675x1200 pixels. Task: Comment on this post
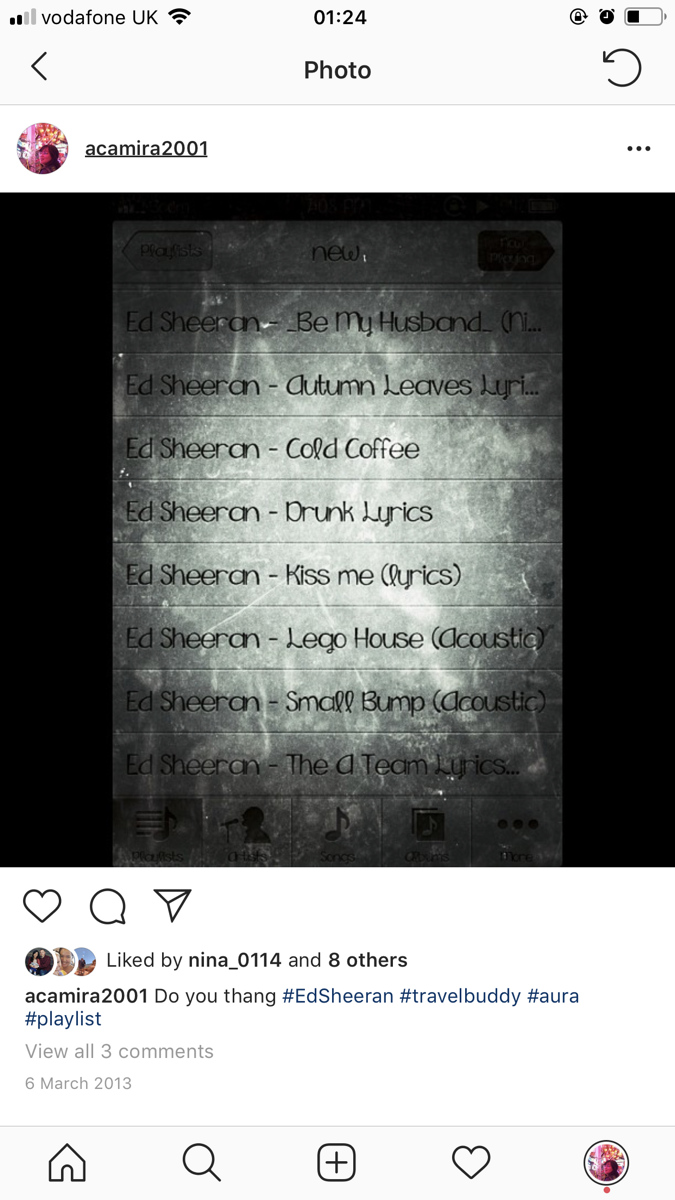point(107,906)
